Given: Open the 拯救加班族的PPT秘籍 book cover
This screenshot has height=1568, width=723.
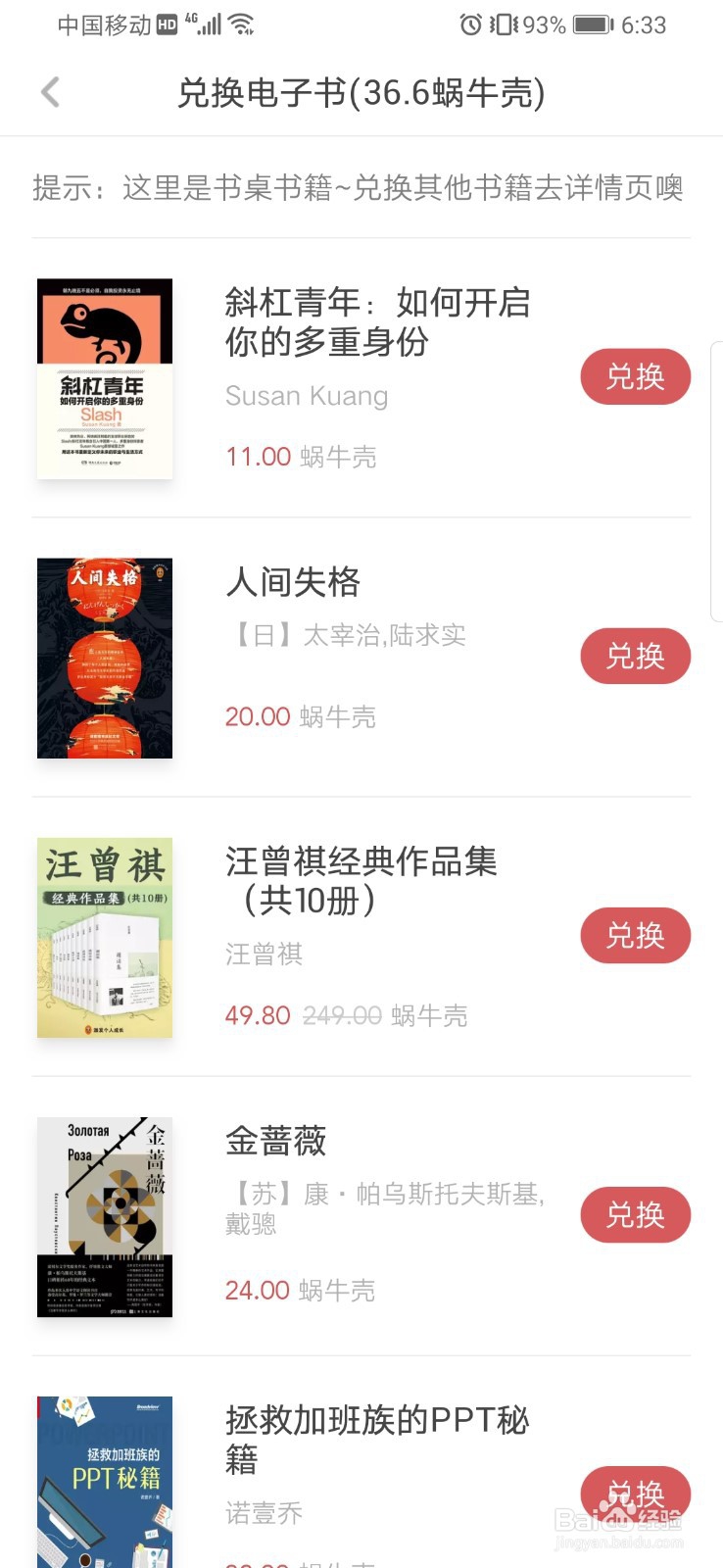Looking at the screenshot, I should [x=105, y=1482].
